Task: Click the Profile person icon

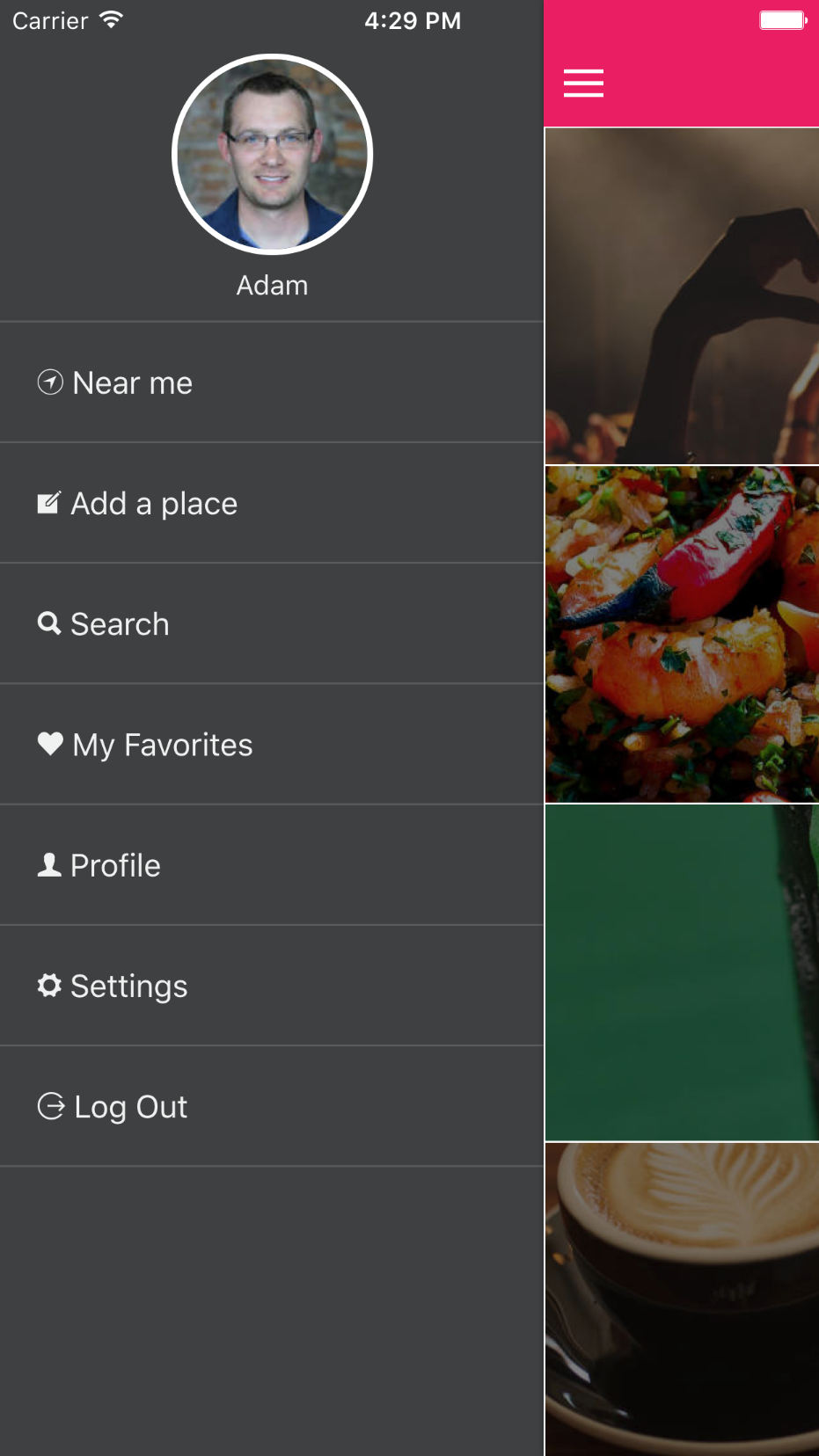Action: point(49,865)
